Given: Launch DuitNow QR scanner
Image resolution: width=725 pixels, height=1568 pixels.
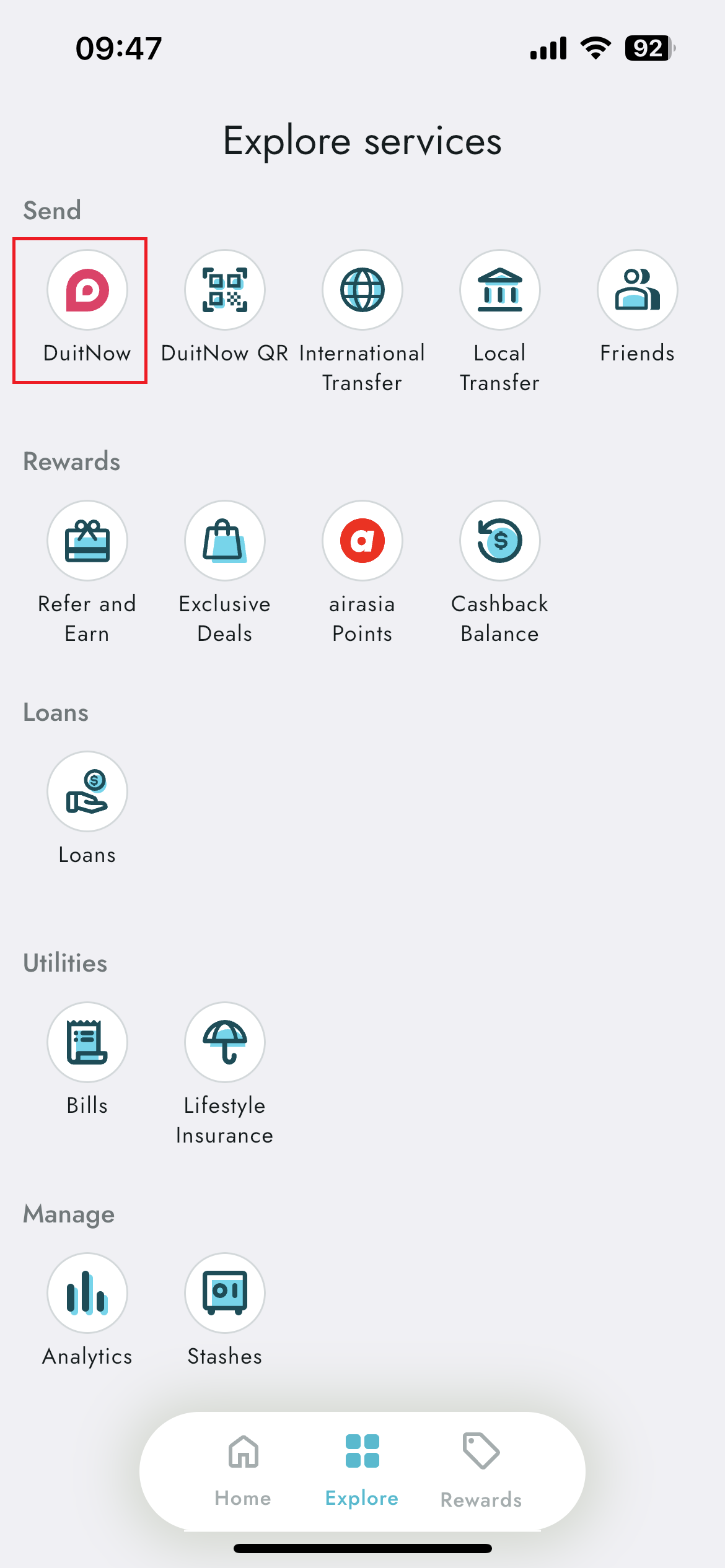Looking at the screenshot, I should (x=225, y=290).
